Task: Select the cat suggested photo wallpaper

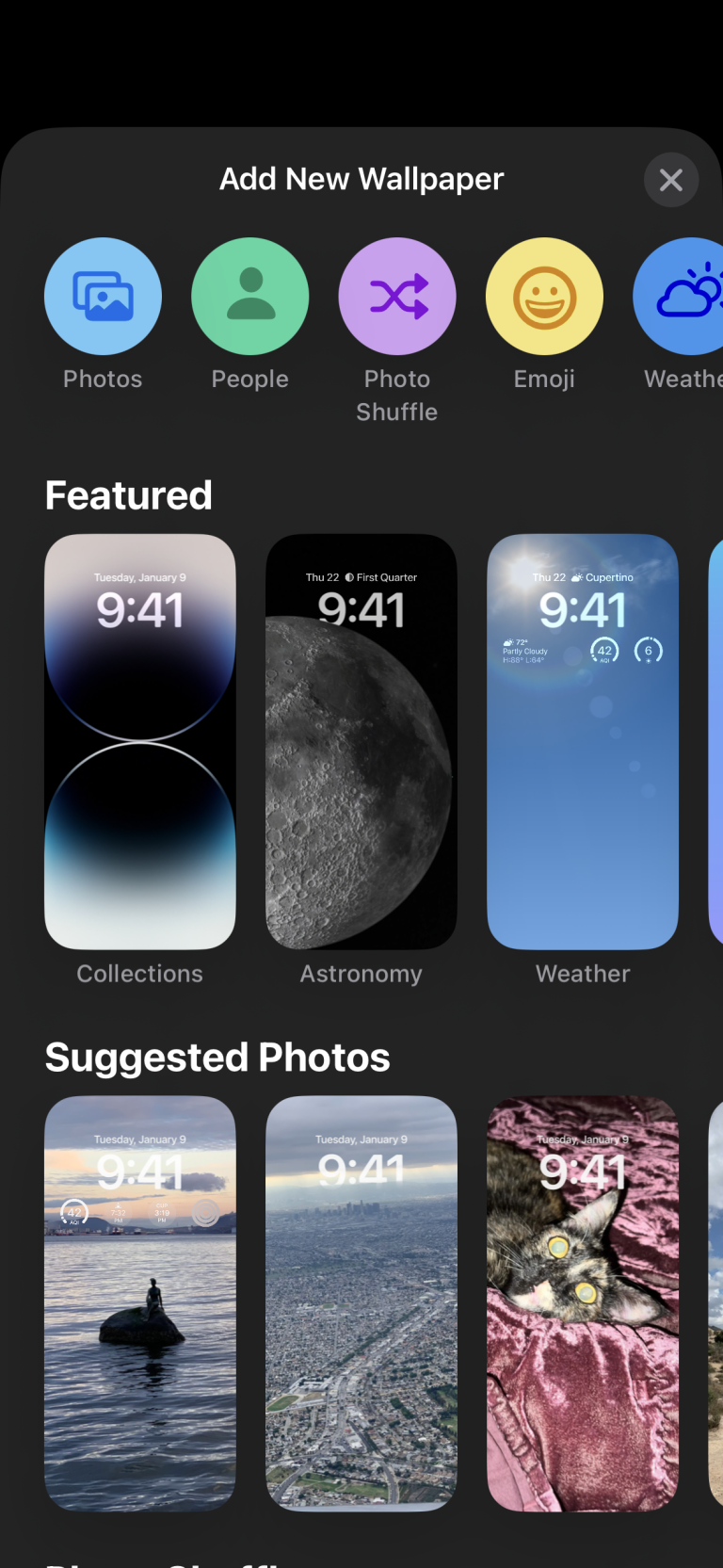Action: 582,1303
